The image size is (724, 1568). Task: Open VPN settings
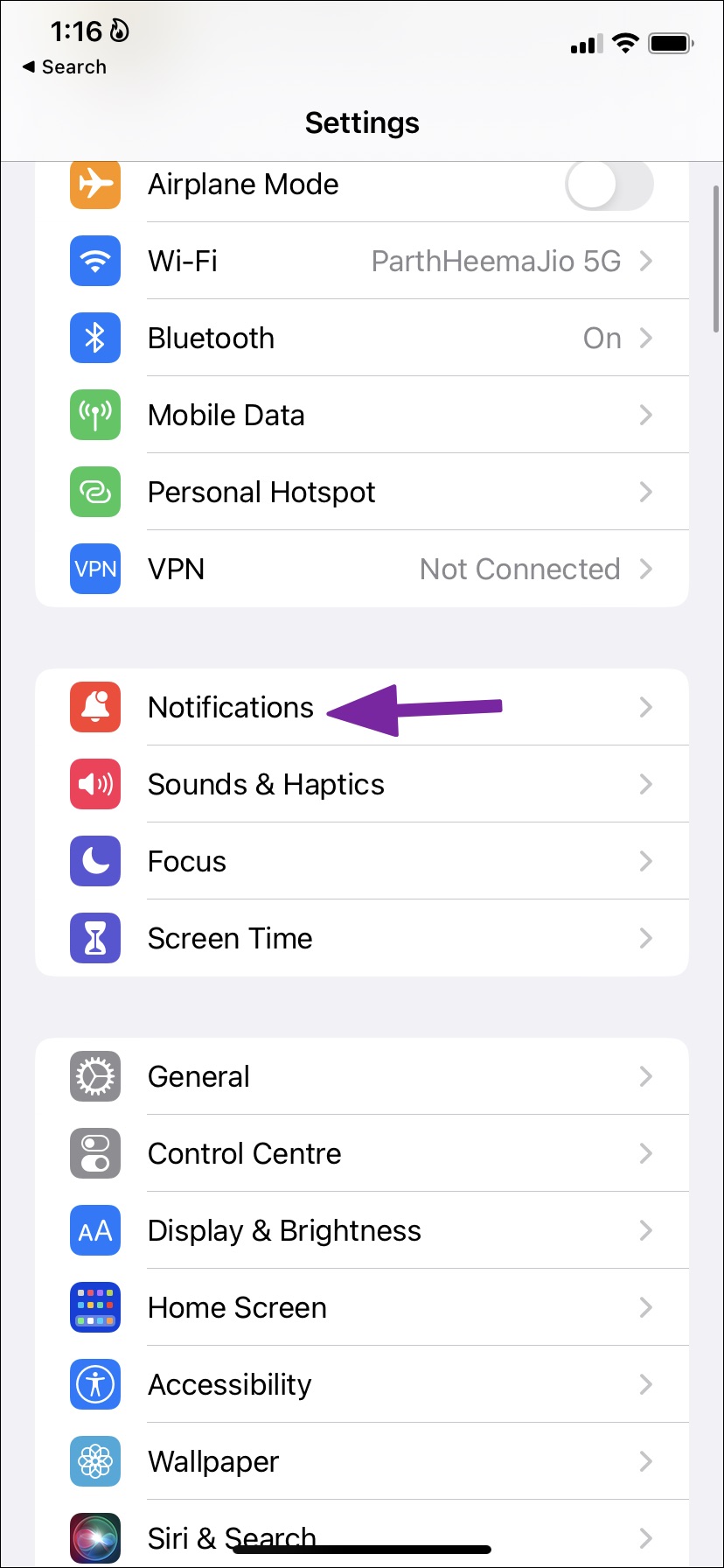coord(362,569)
